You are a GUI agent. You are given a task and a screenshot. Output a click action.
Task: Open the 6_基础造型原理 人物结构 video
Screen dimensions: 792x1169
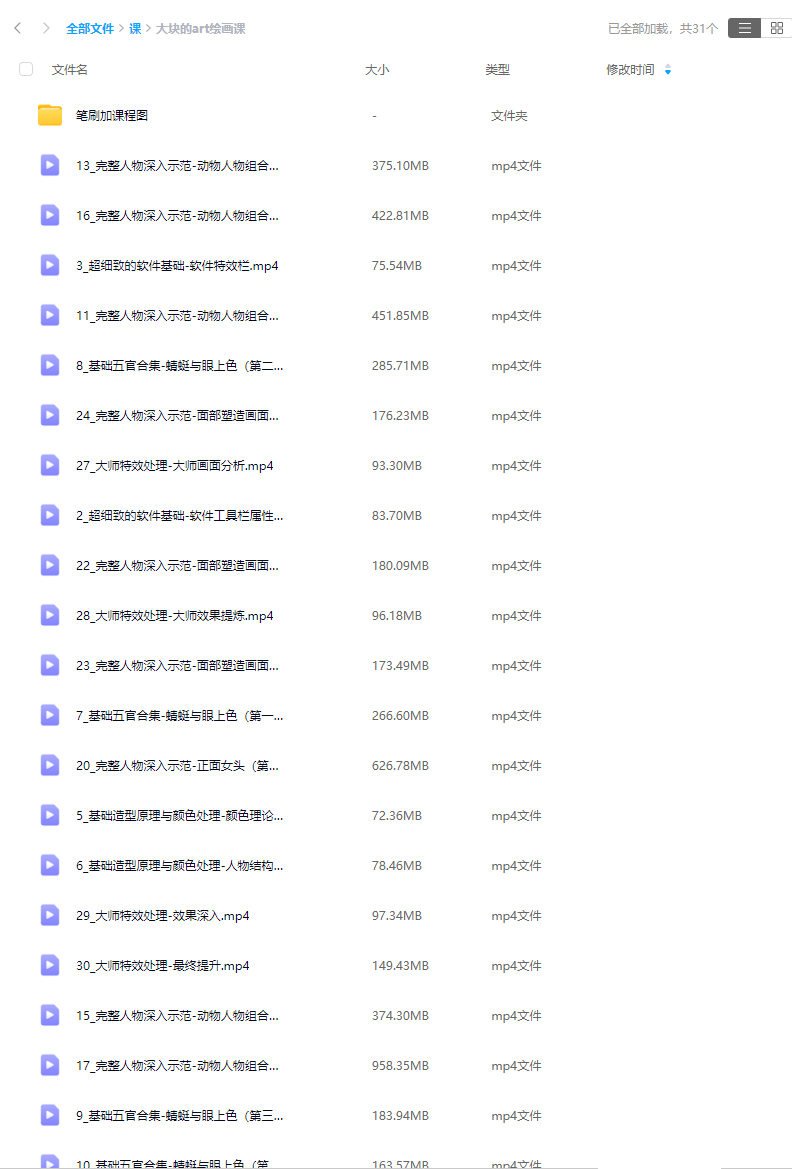click(x=179, y=866)
